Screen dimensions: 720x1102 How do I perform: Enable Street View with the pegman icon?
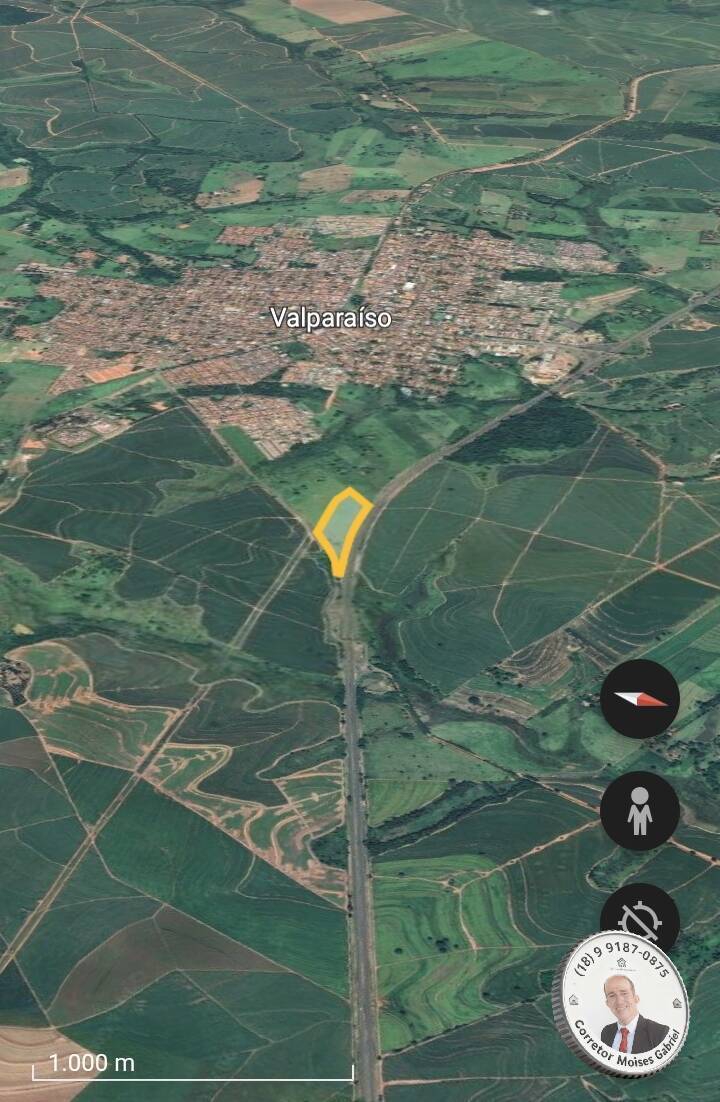[x=640, y=810]
